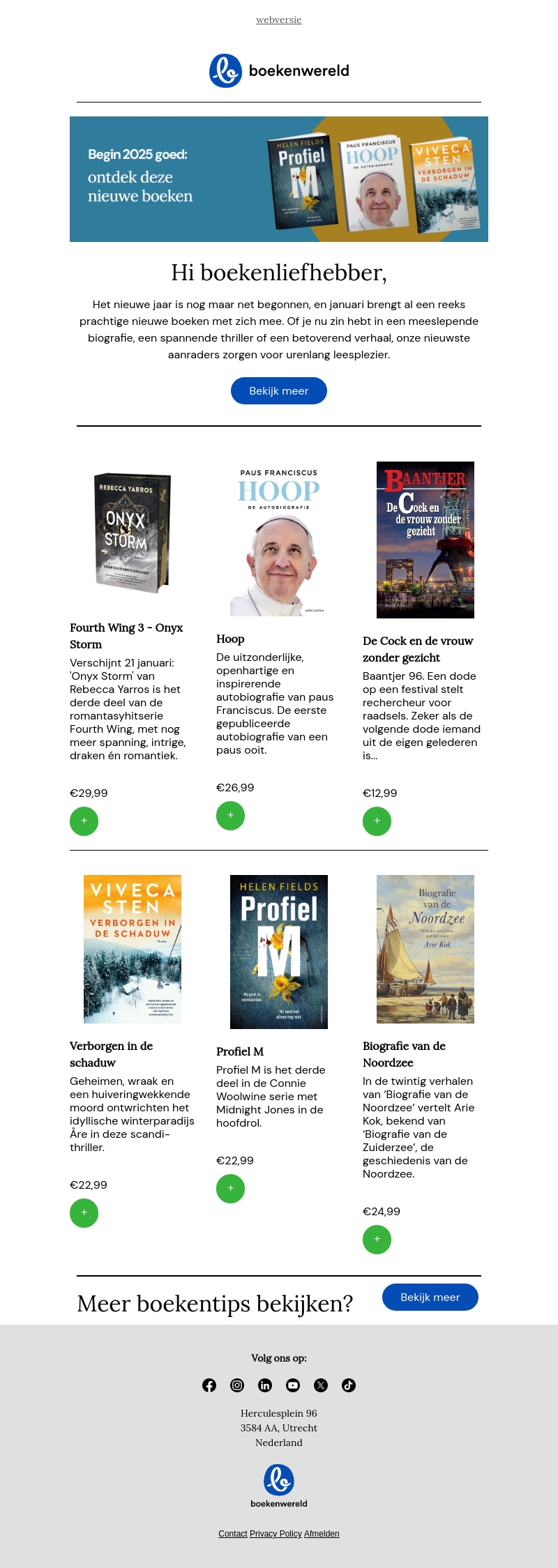Viewport: 558px width, 1568px height.
Task: Visit the LinkedIn page icon
Action: click(x=265, y=1385)
